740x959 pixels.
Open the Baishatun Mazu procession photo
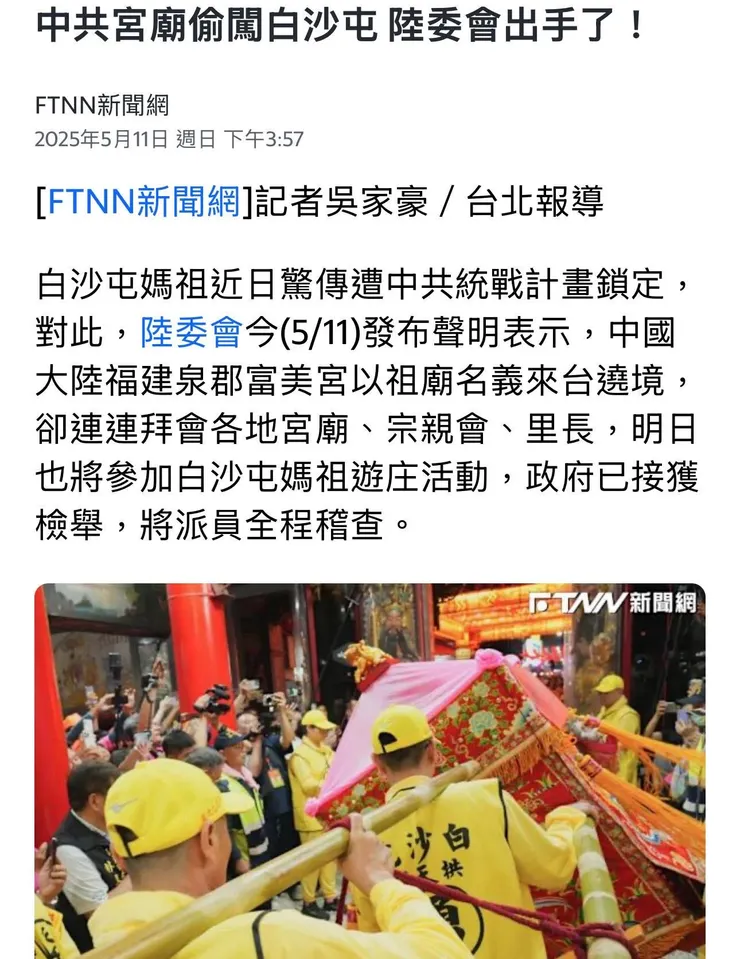coord(370,770)
